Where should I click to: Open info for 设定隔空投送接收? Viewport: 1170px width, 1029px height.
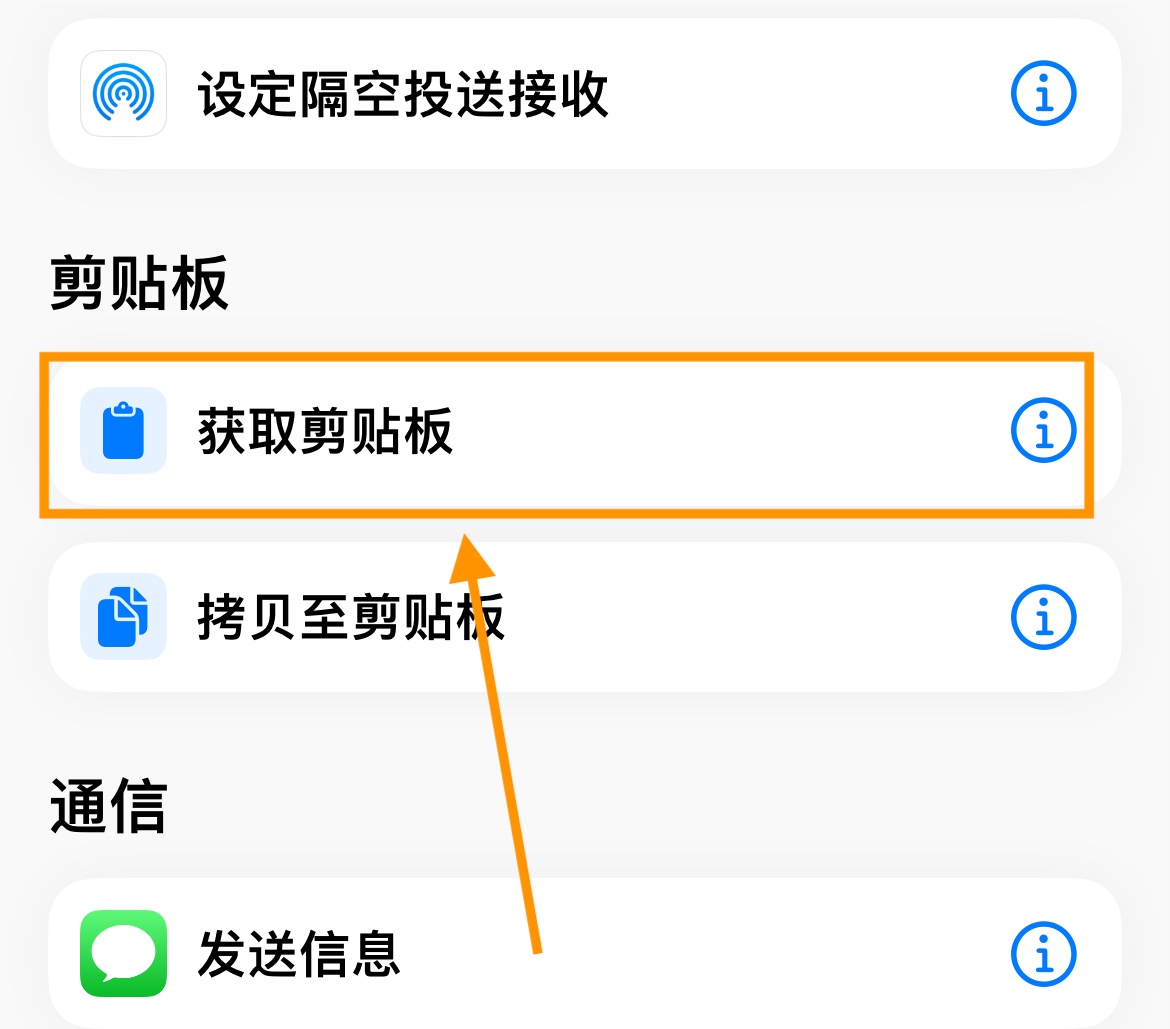pos(1043,95)
